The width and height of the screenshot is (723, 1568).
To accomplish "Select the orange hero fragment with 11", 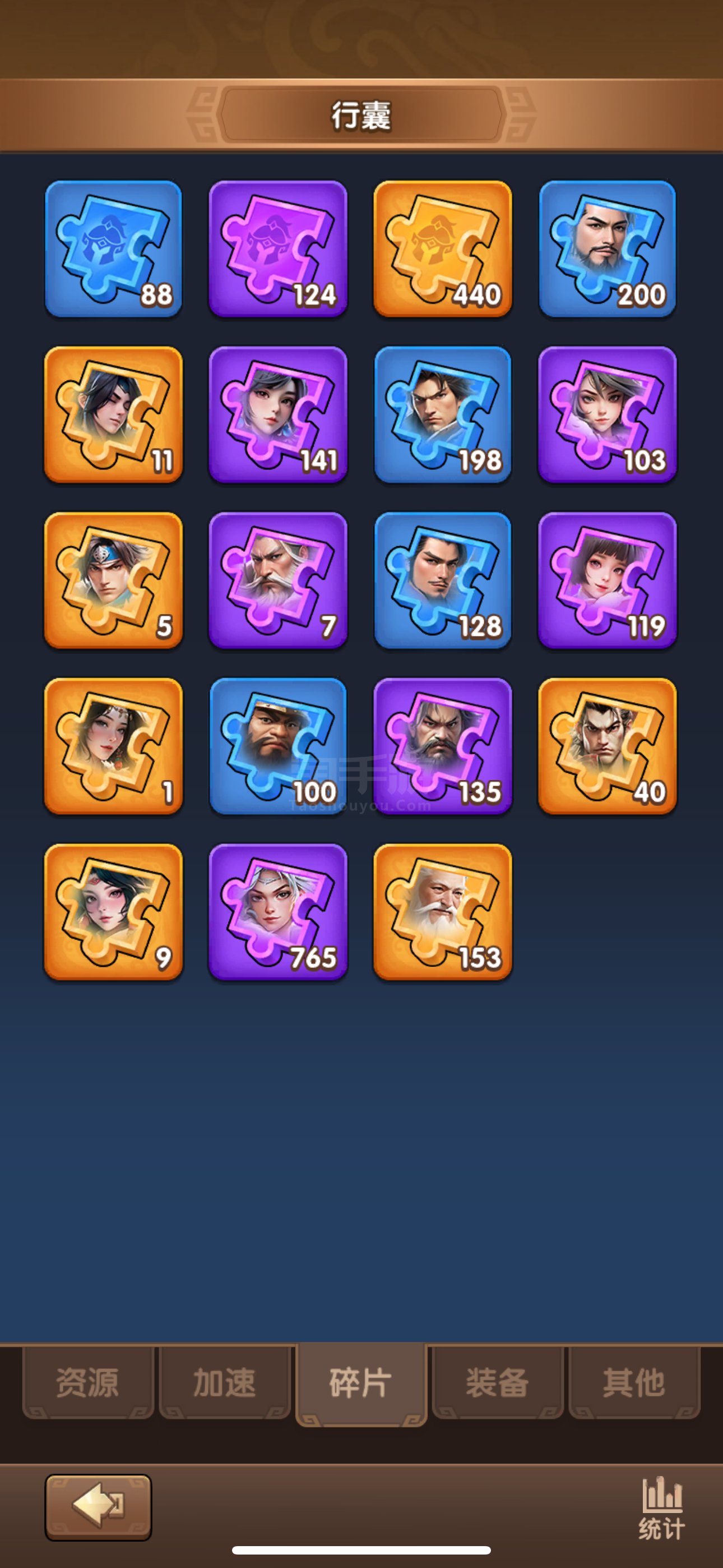I will [x=113, y=414].
